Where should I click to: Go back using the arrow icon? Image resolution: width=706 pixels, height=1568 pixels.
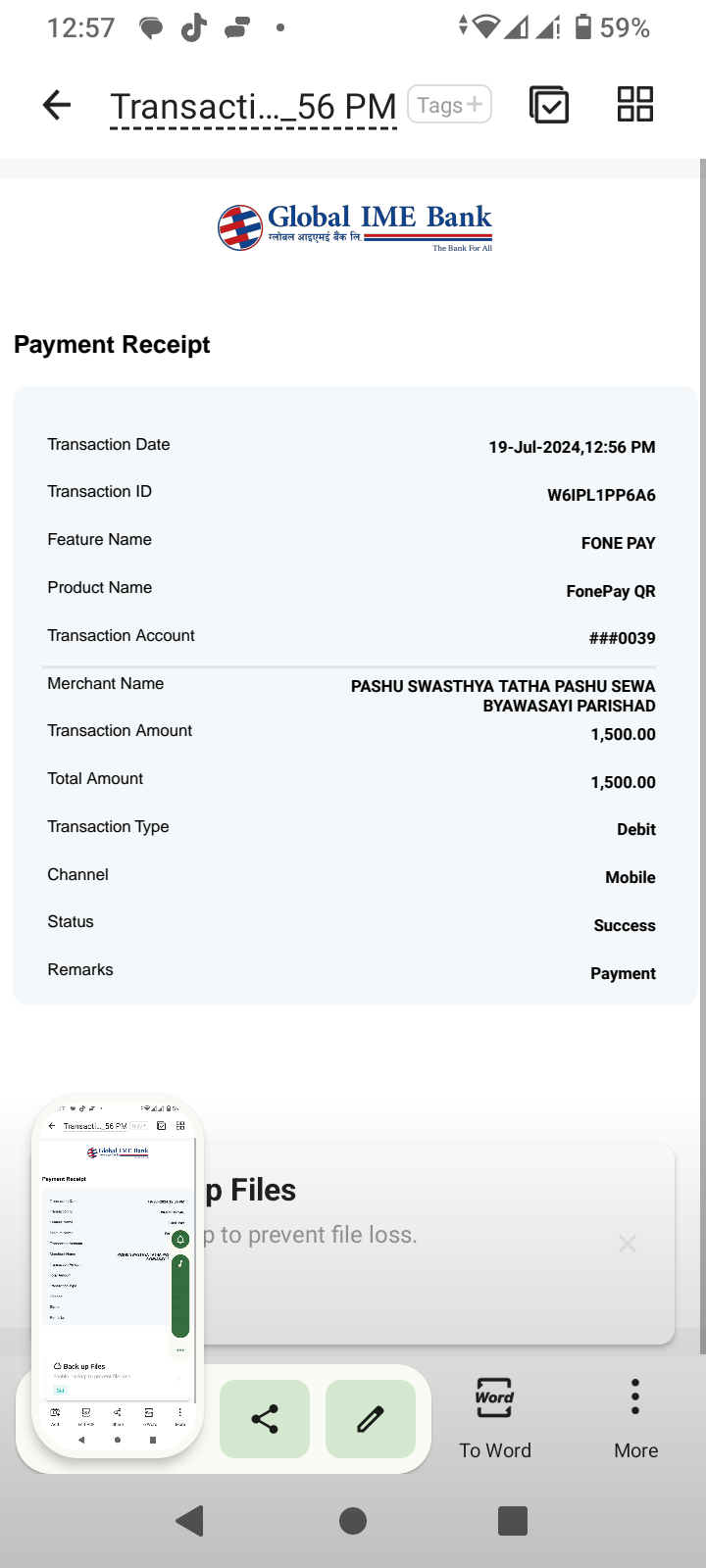[x=57, y=105]
